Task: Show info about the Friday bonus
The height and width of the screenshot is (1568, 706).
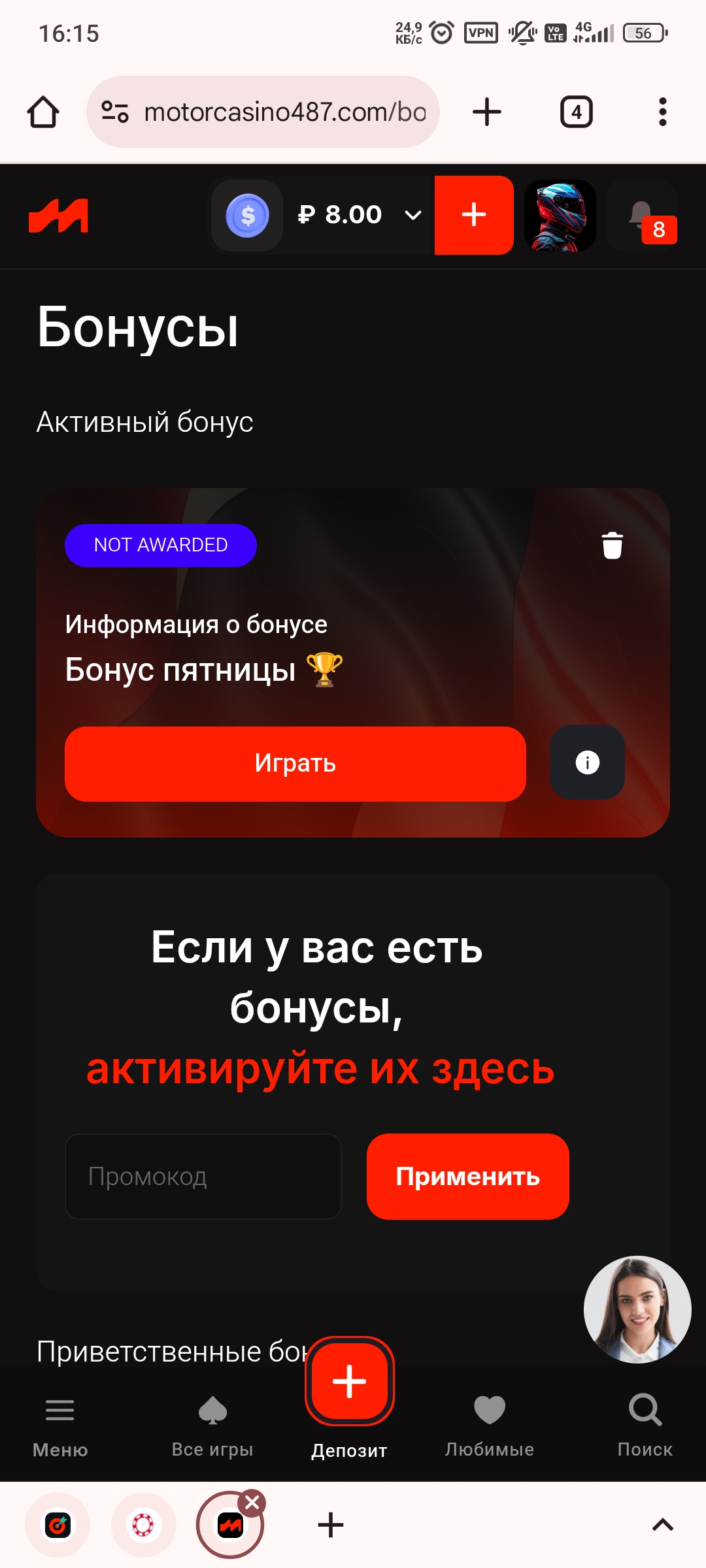Action: (x=587, y=762)
